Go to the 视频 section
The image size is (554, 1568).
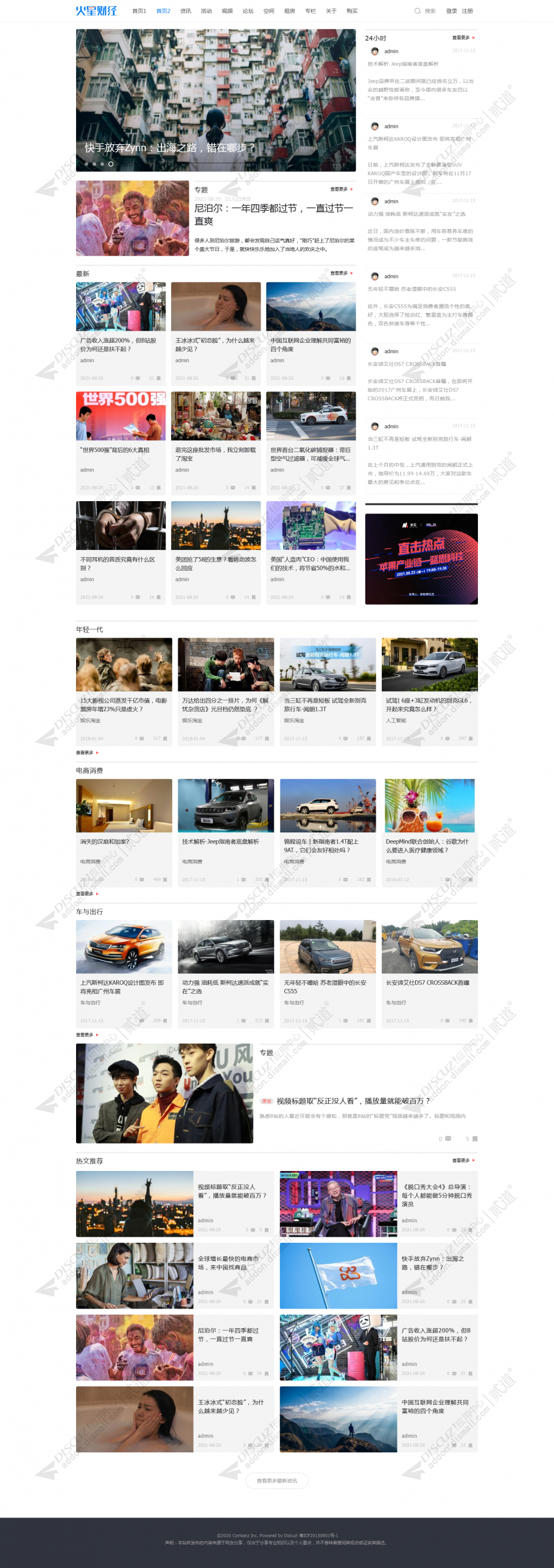[x=227, y=11]
